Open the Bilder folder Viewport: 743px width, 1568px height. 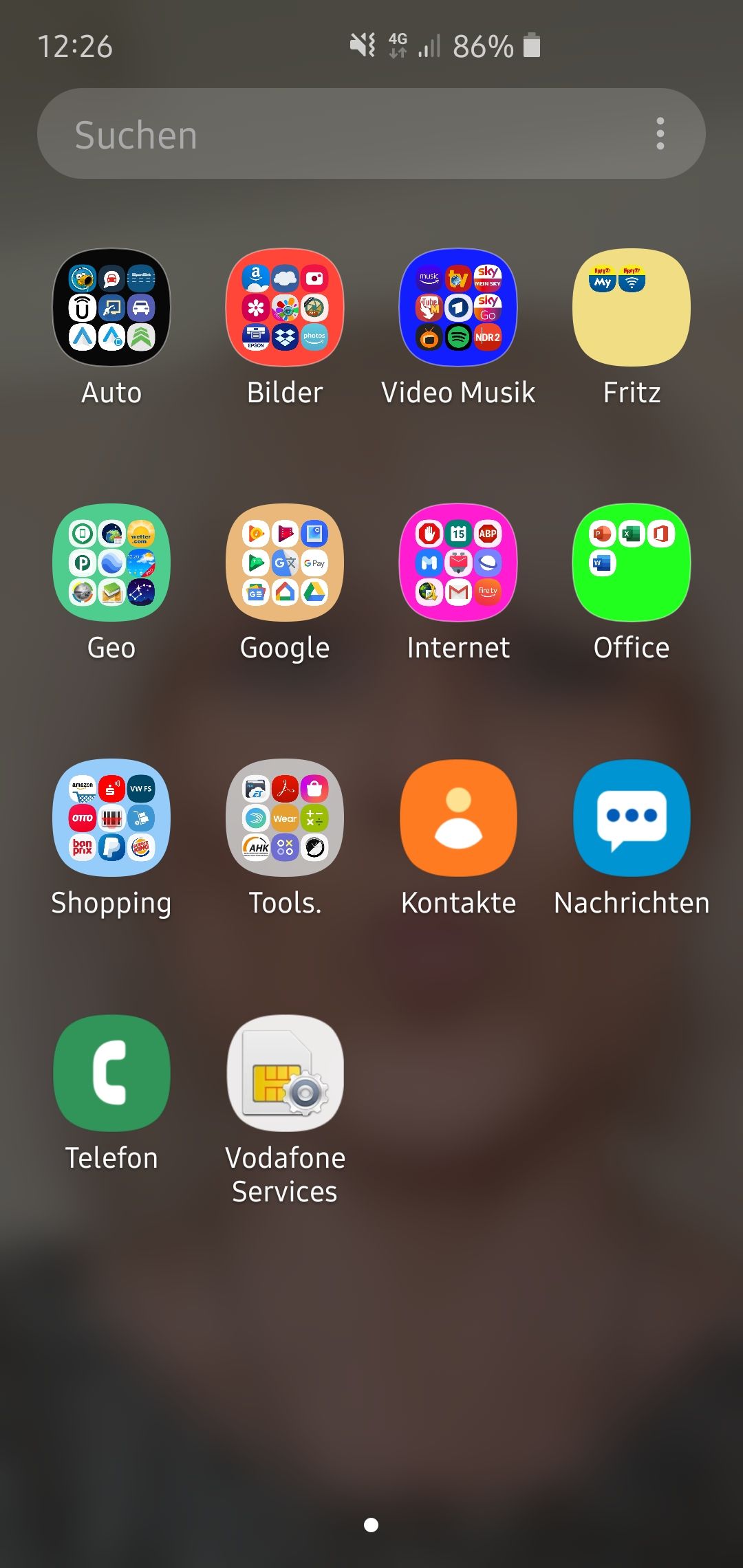[285, 307]
